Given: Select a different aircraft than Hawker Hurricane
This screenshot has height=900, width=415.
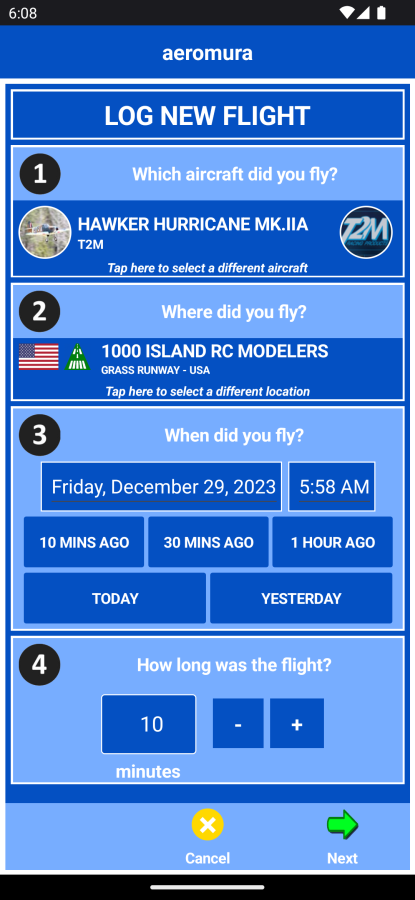Looking at the screenshot, I should (207, 238).
